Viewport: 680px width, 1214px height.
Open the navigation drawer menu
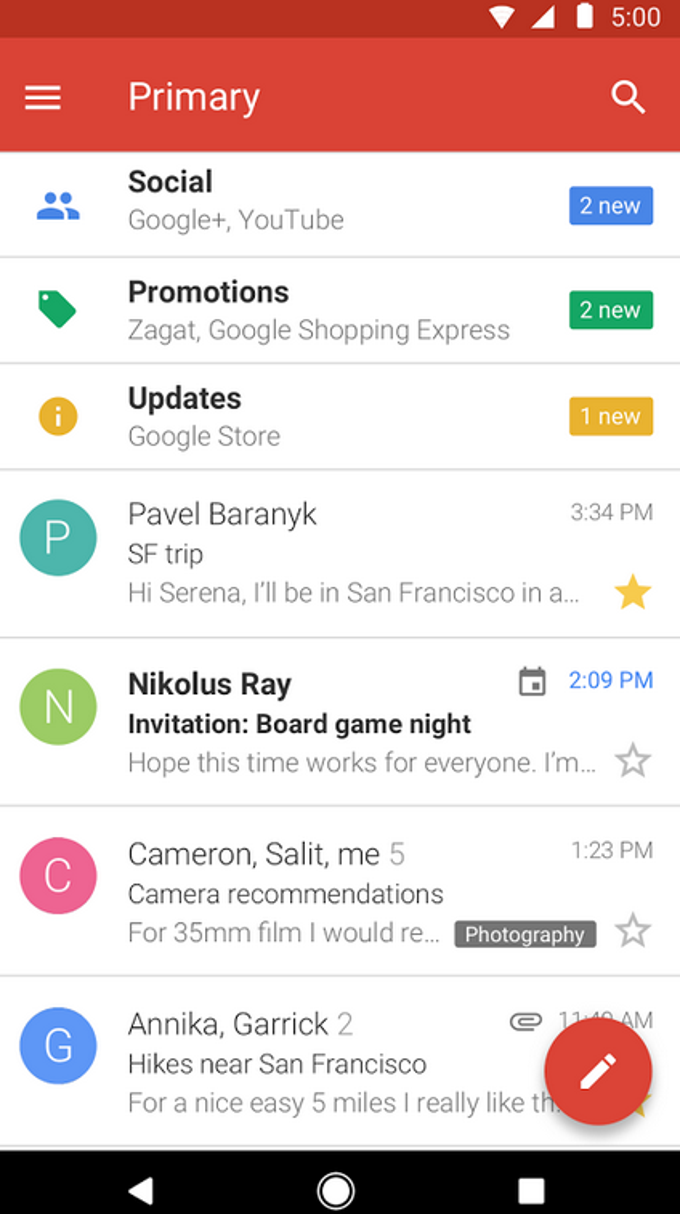point(43,97)
